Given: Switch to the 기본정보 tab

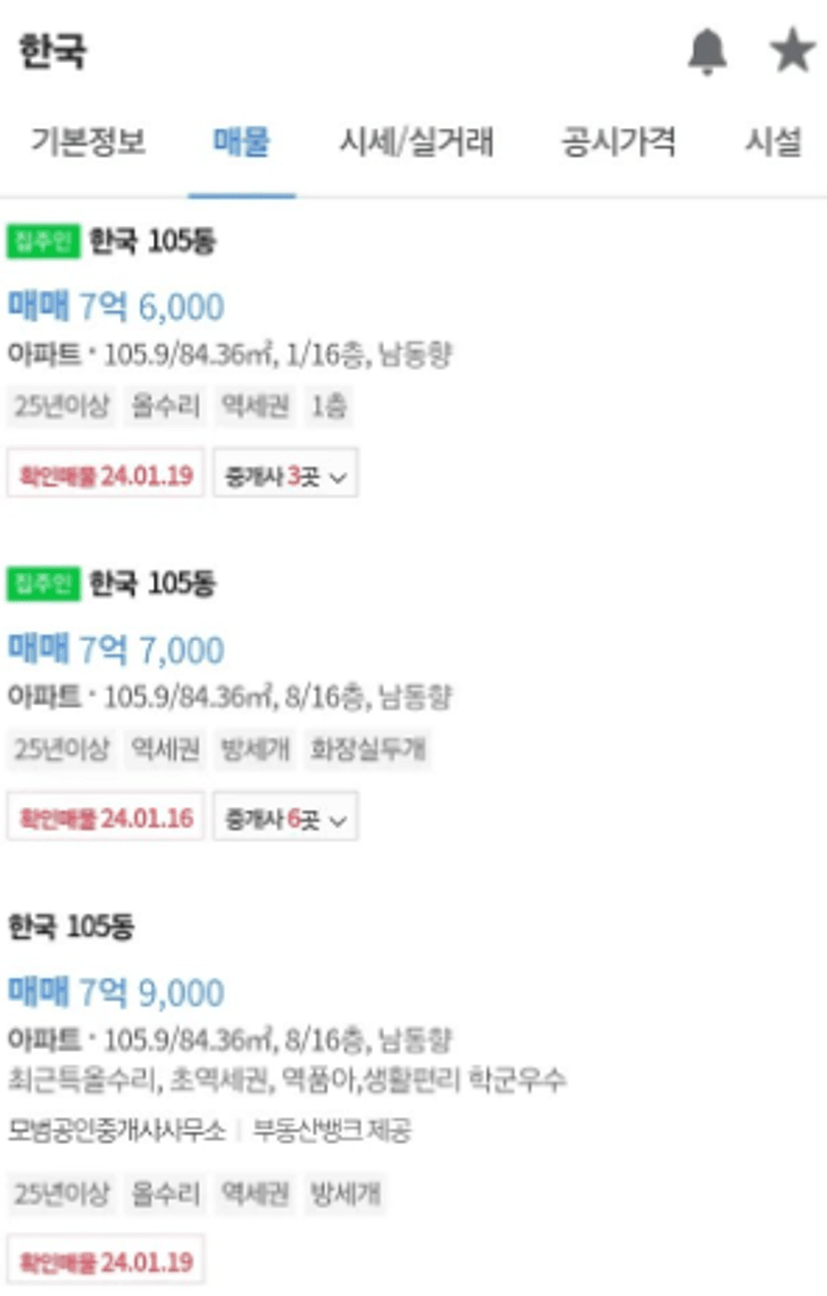Looking at the screenshot, I should [88, 142].
